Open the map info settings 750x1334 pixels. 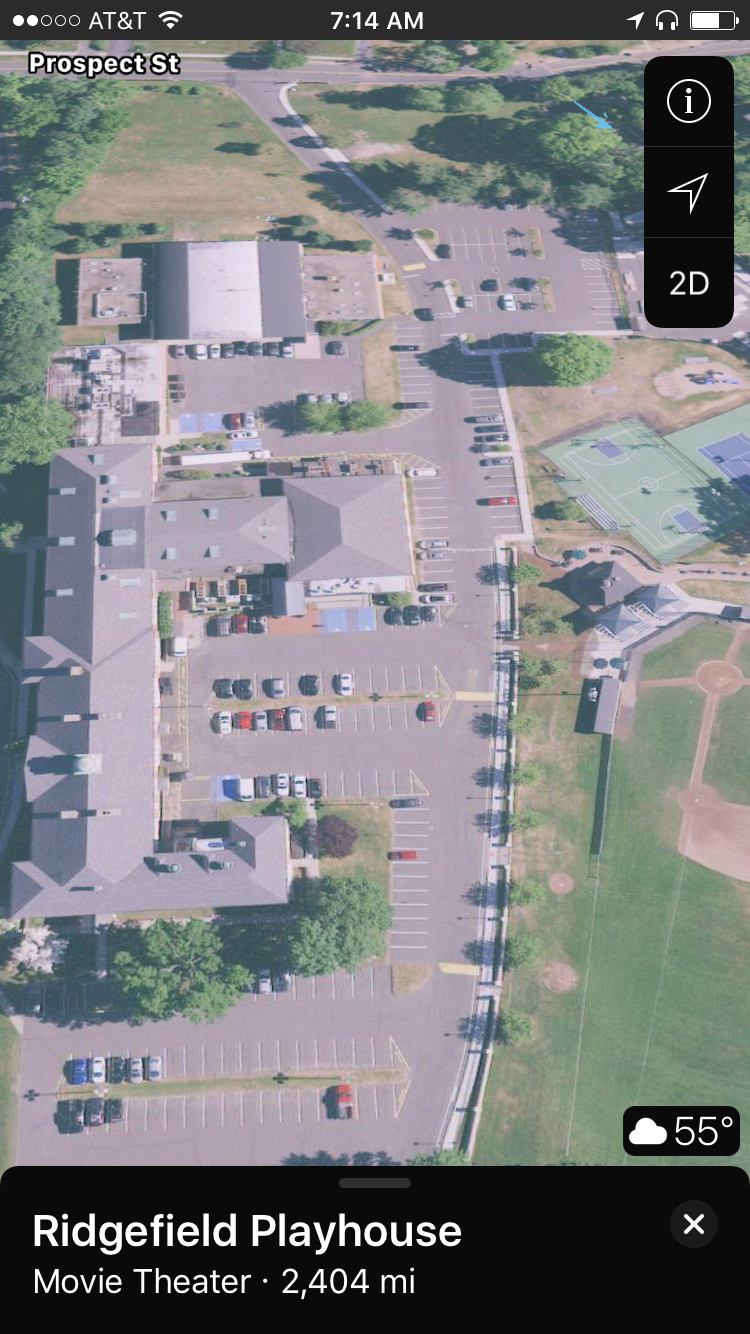(x=688, y=101)
